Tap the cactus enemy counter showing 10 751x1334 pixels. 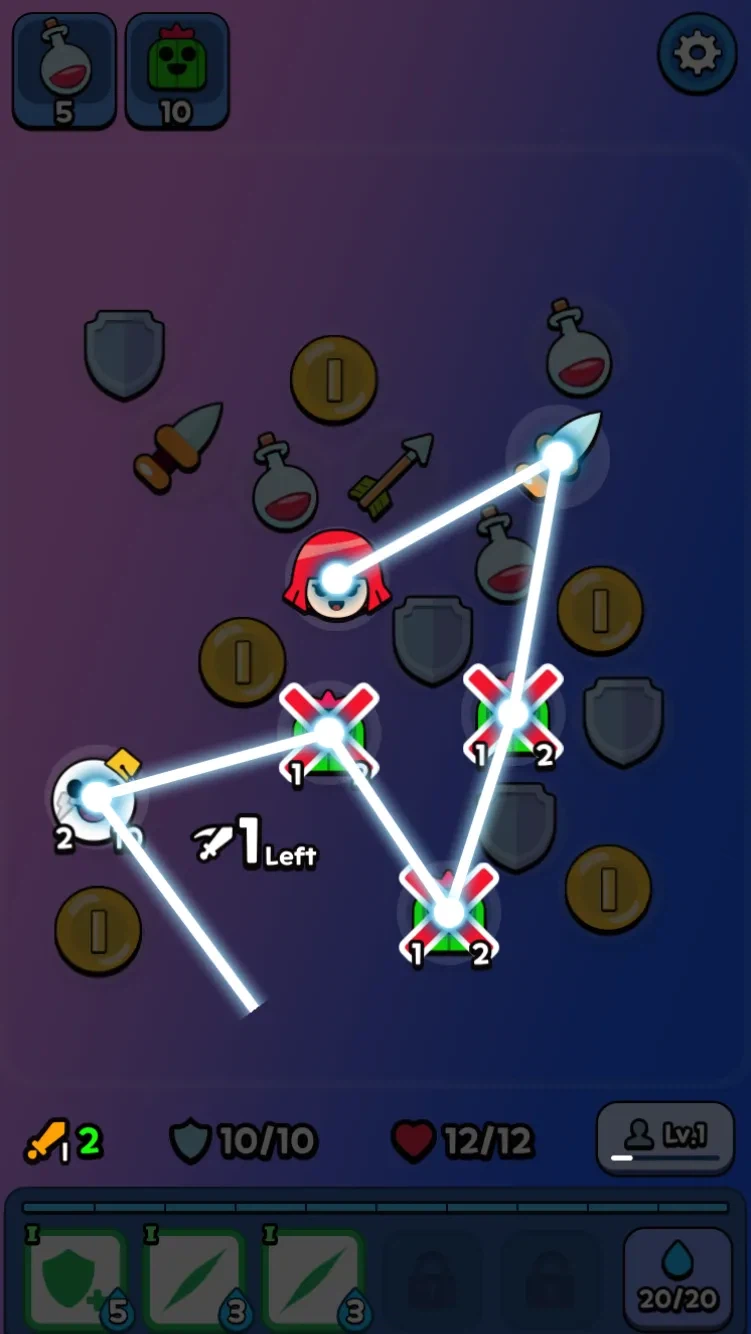(177, 69)
